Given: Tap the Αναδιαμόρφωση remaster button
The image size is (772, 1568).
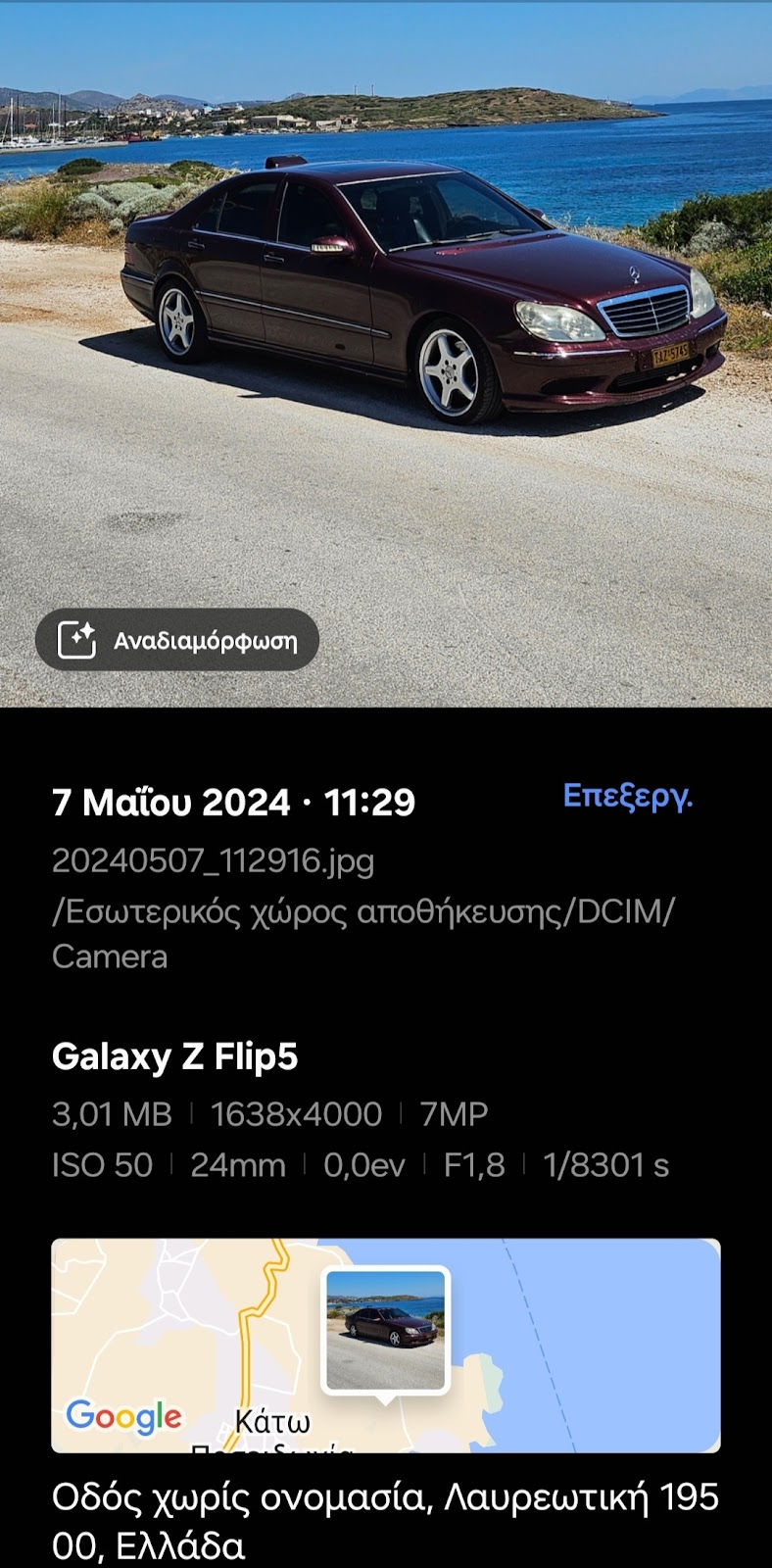Looking at the screenshot, I should [177, 640].
